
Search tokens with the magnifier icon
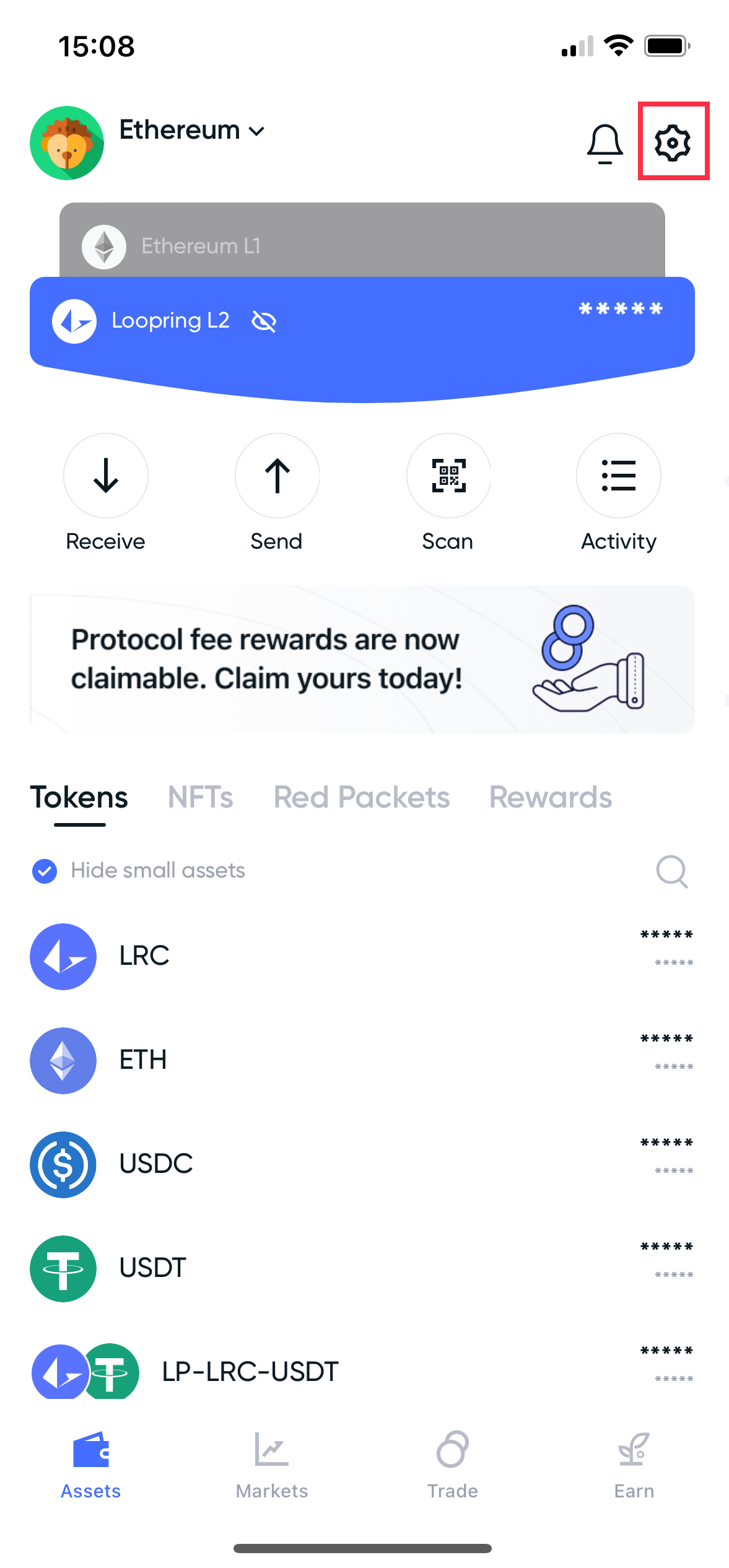671,871
